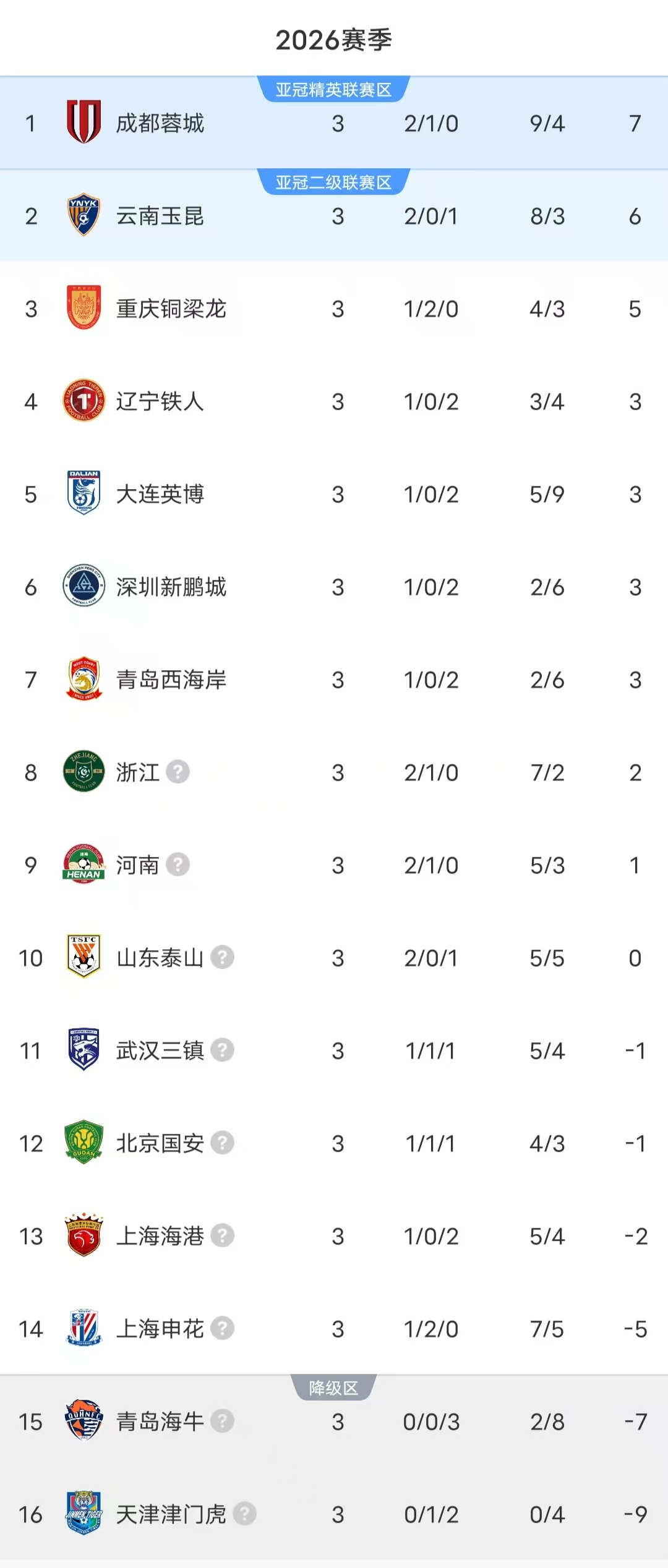Tap the help icon next to 上海申花
Viewport: 668px width, 1568px height.
point(222,1328)
